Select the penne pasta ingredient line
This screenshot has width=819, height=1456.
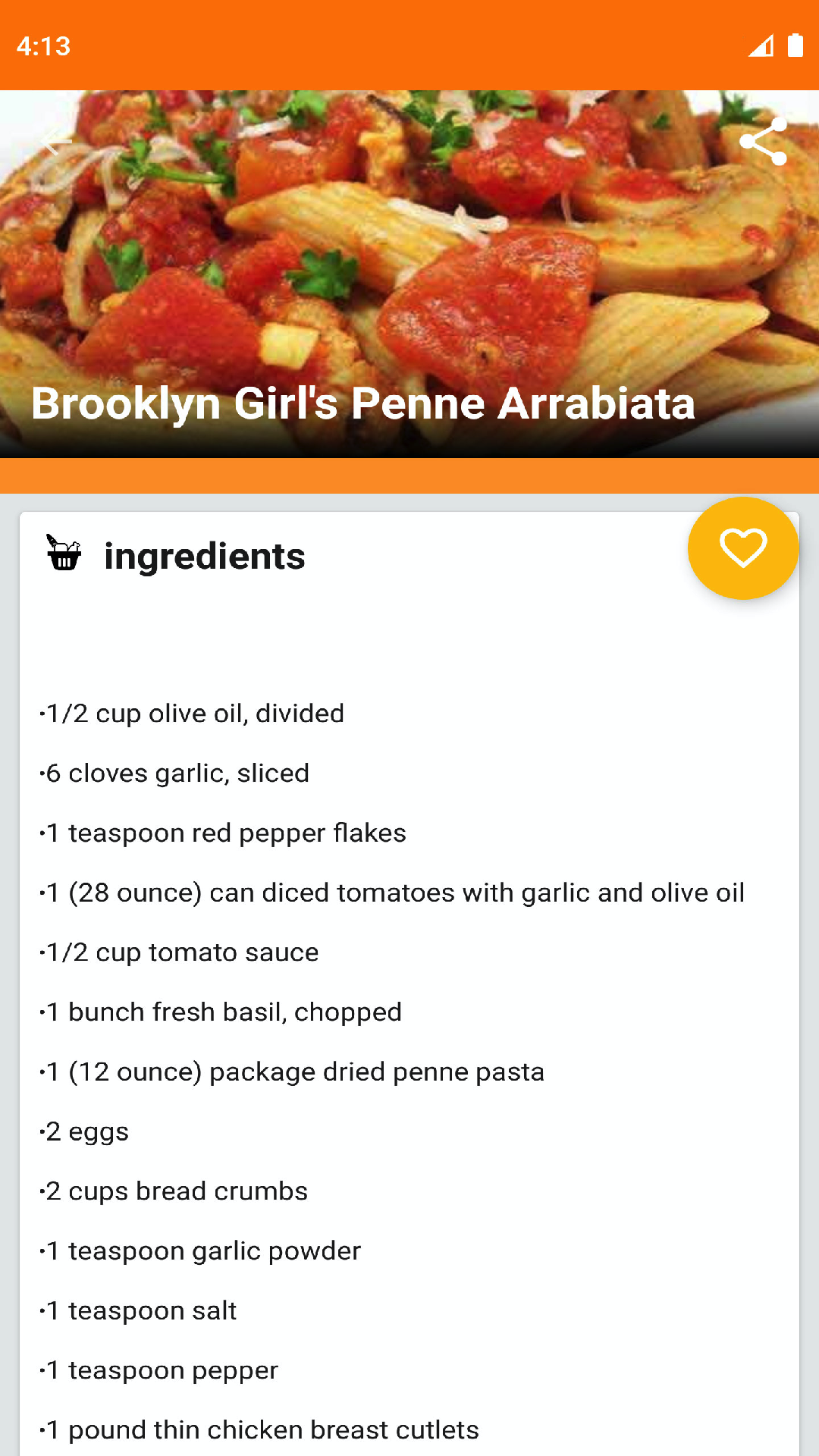point(290,1072)
